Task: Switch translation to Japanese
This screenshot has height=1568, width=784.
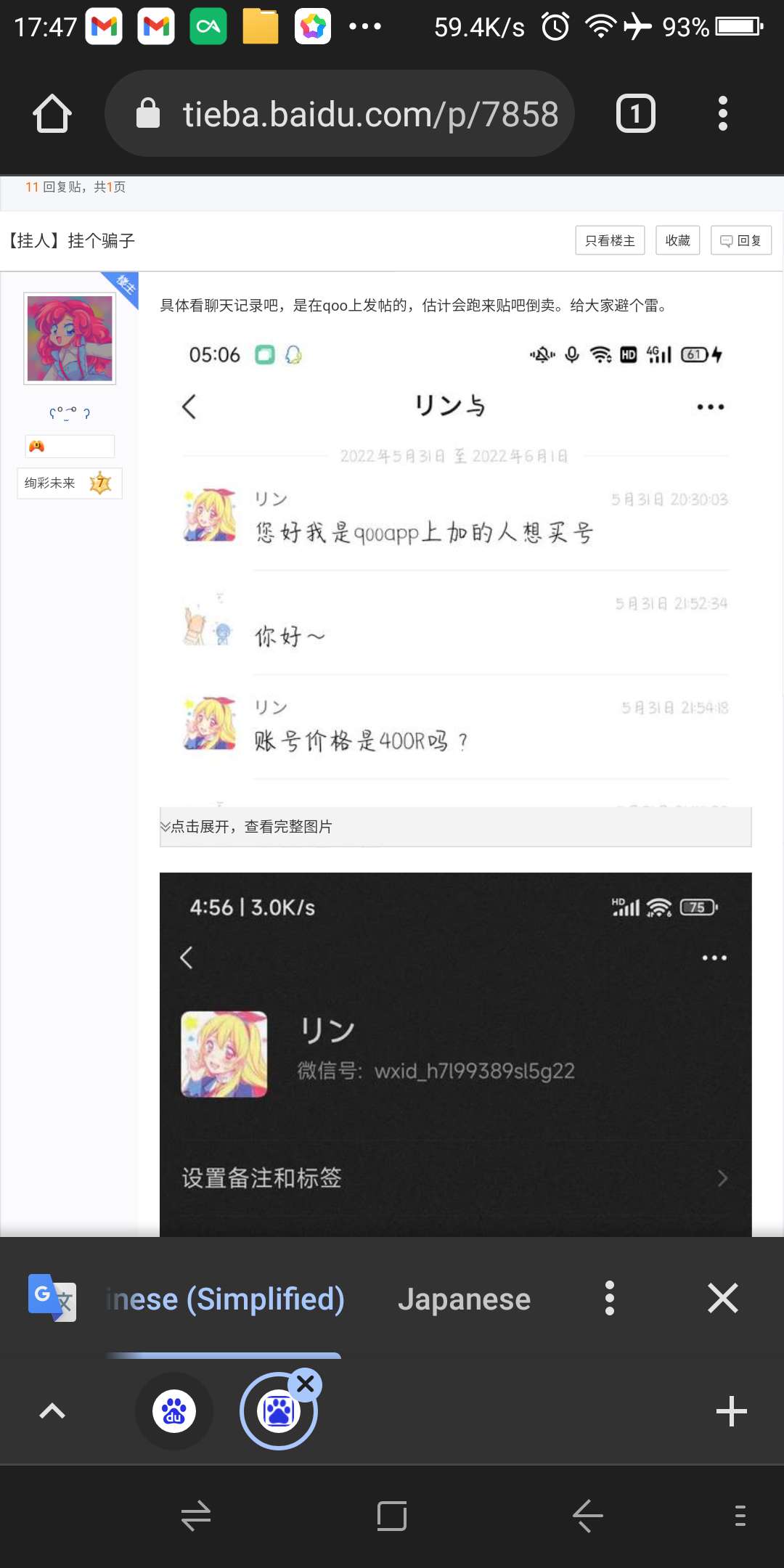Action: click(x=464, y=1299)
